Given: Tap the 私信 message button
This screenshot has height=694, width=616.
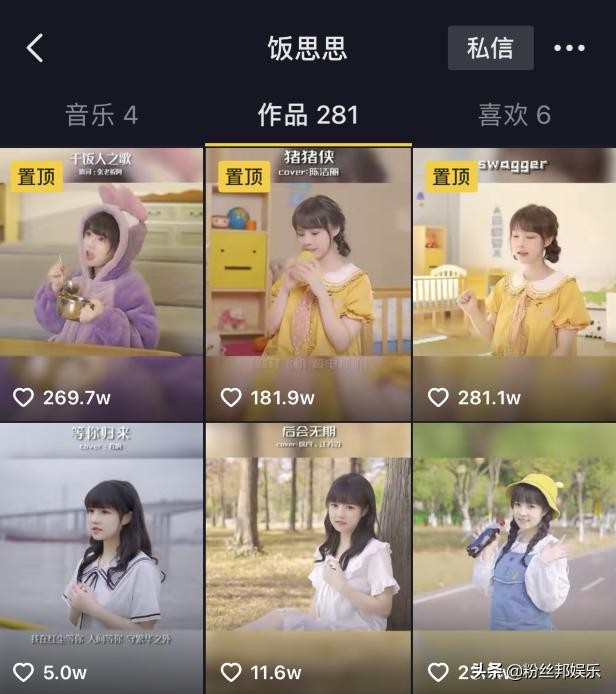Looking at the screenshot, I should [490, 48].
